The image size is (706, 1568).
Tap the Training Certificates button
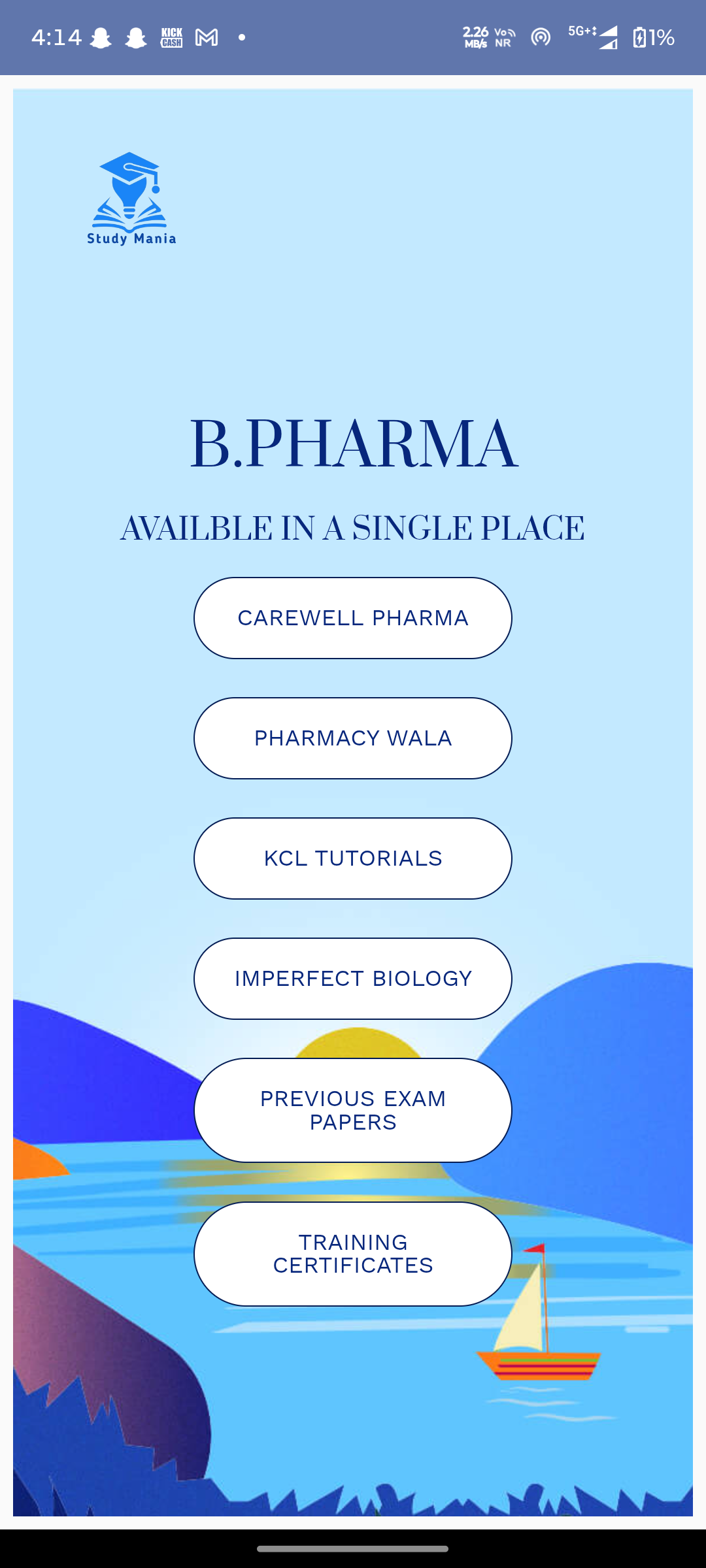click(353, 1254)
